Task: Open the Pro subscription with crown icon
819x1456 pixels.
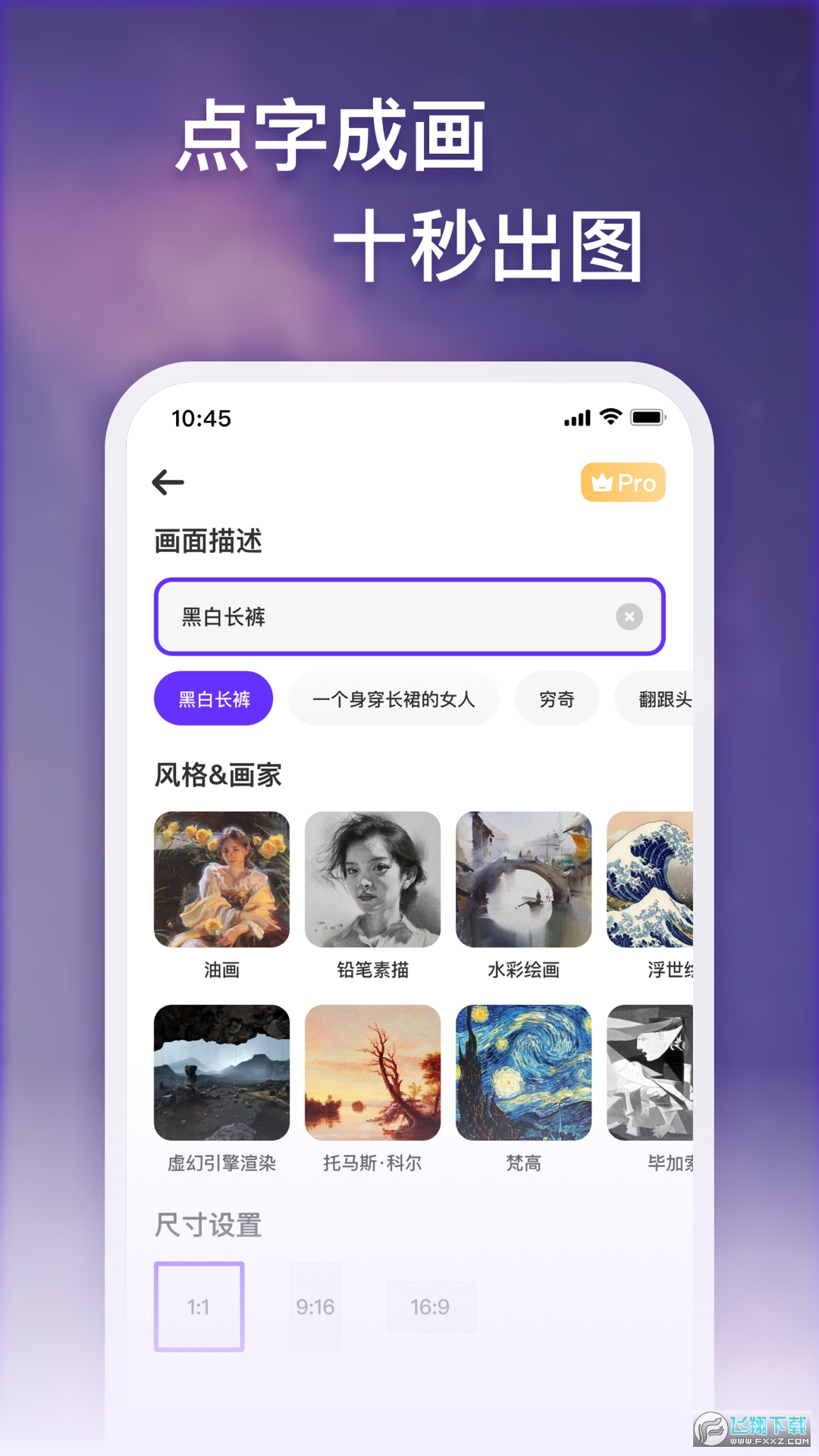Action: click(622, 481)
